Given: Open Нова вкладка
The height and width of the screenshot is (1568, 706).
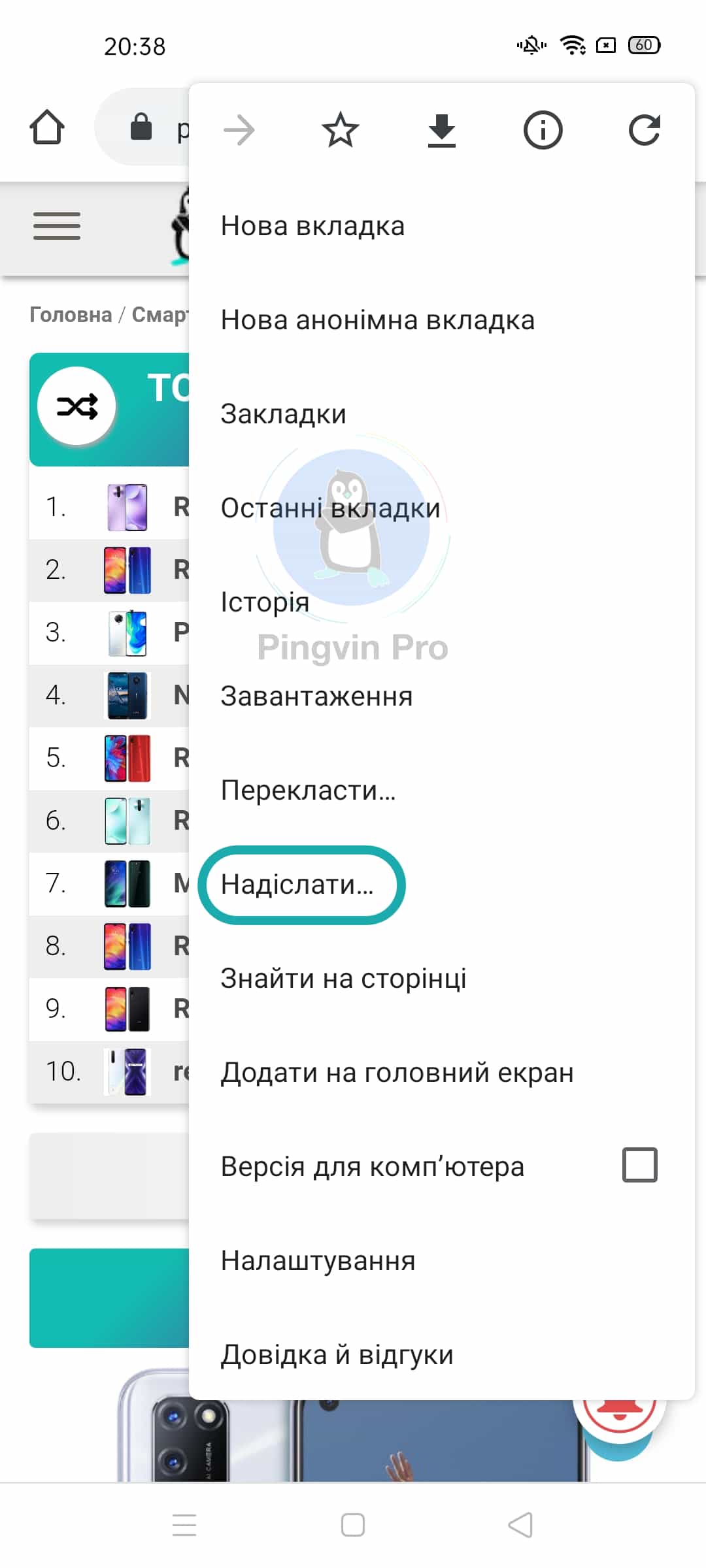Looking at the screenshot, I should coord(312,226).
